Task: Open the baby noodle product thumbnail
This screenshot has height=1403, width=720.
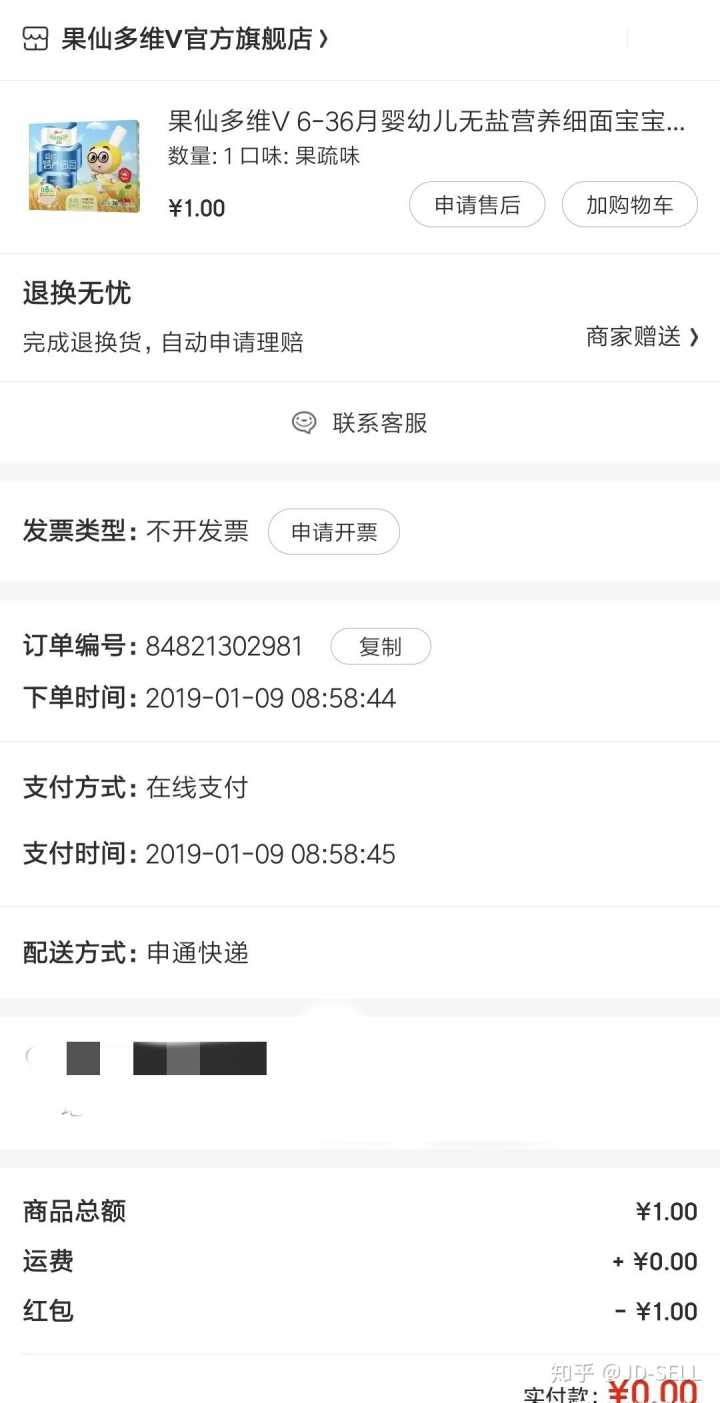Action: click(84, 166)
